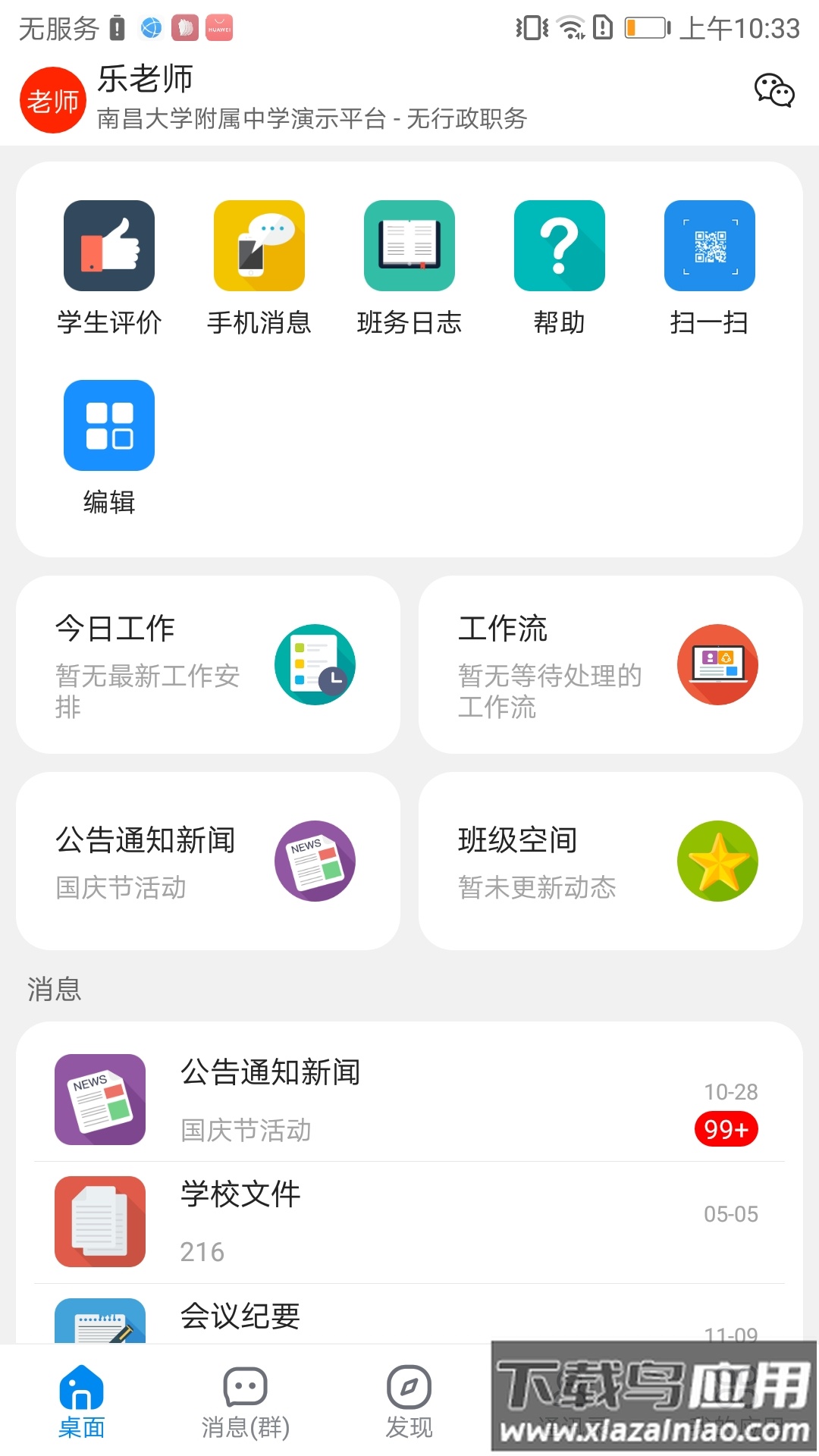Tap the purple NEWS icon on 公告通知新闻 card
Image resolution: width=819 pixels, height=1456 pixels.
click(315, 861)
